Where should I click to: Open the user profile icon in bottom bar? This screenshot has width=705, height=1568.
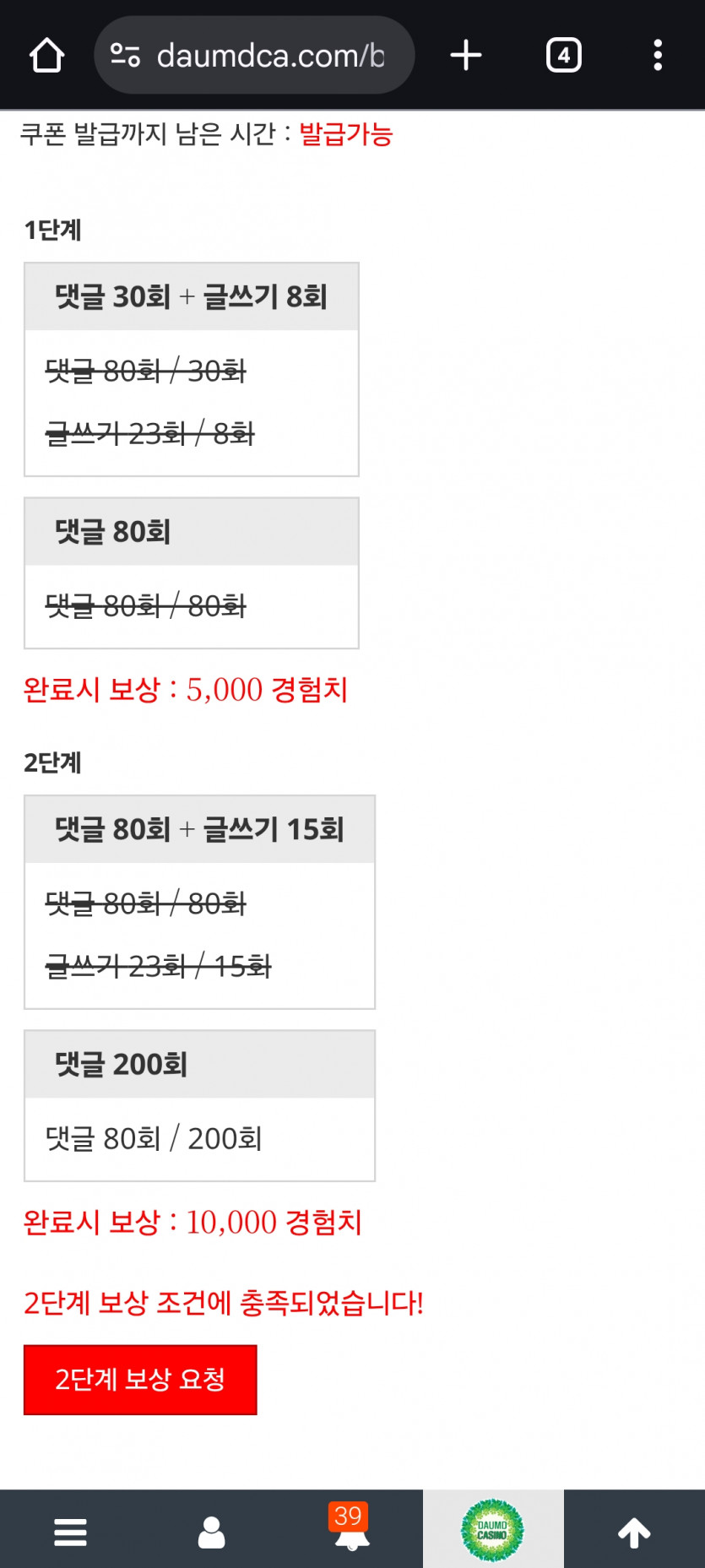211,1530
